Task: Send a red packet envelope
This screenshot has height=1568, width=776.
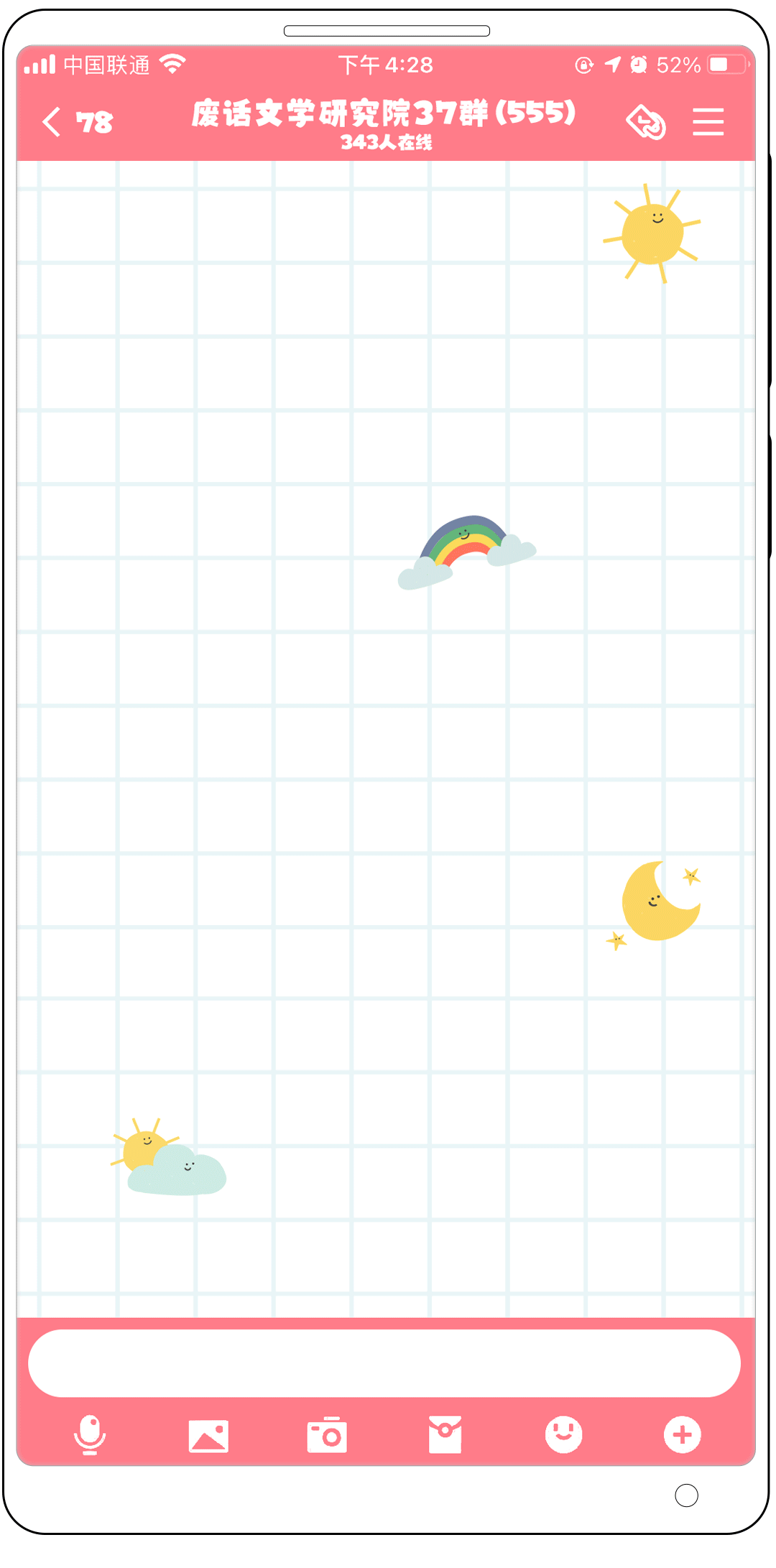Action: (445, 1435)
